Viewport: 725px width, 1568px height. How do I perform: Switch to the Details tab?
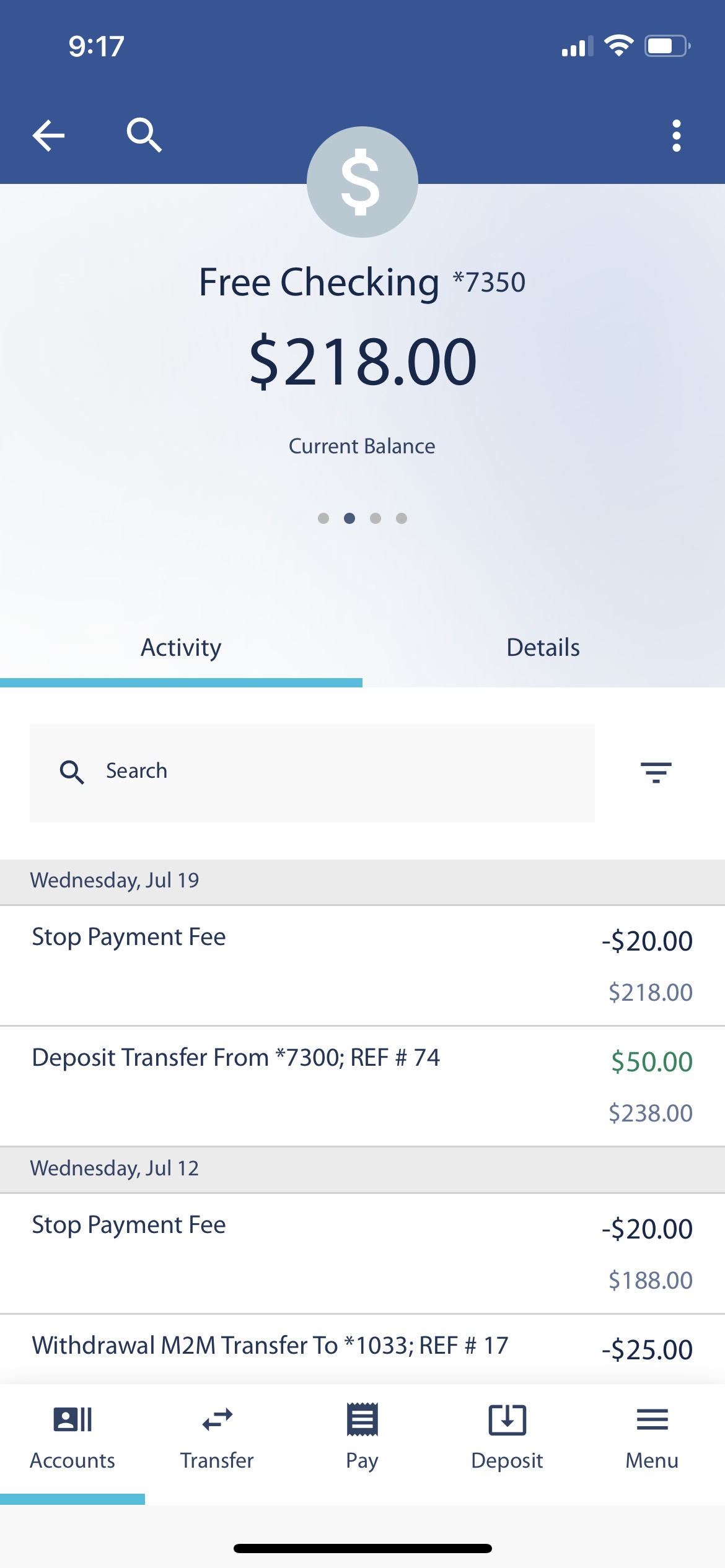(543, 647)
